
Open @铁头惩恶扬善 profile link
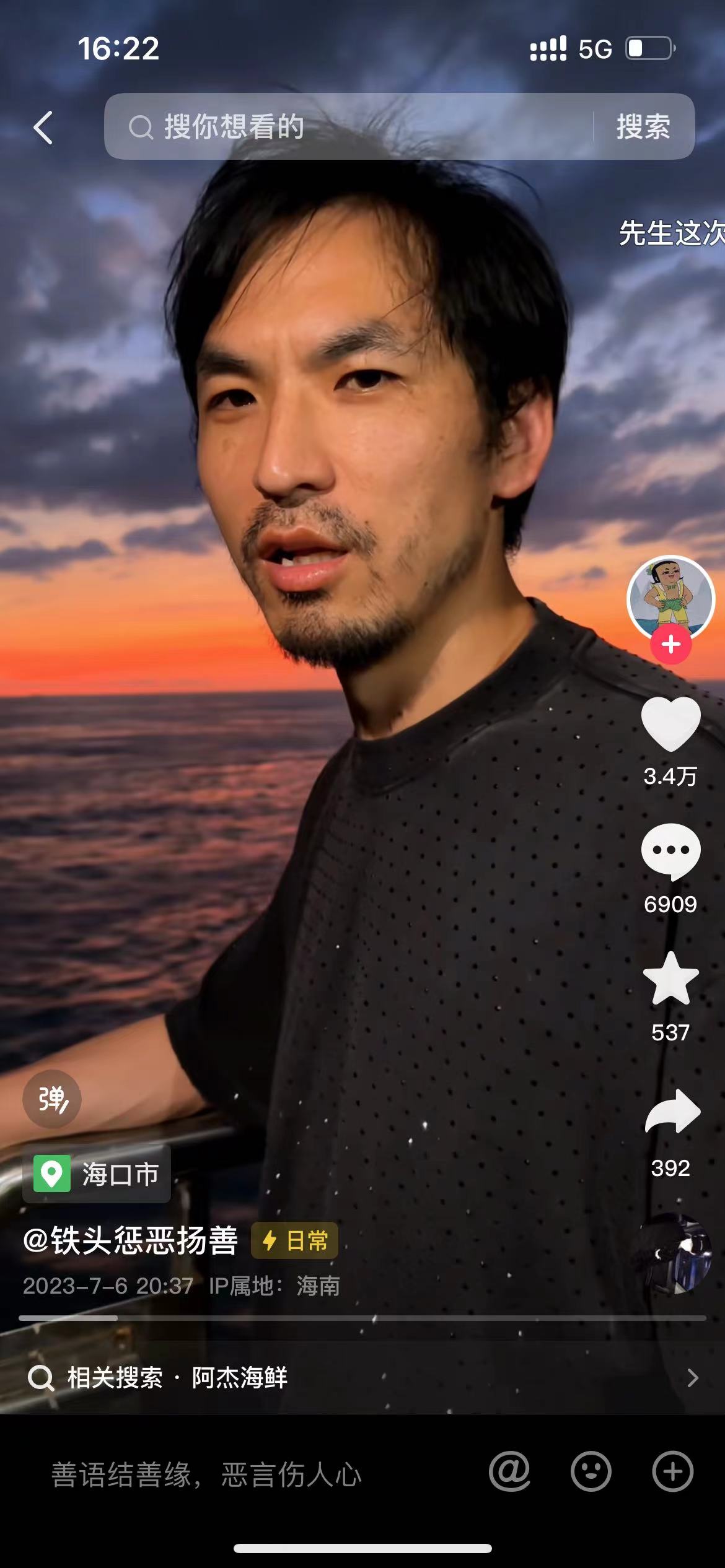pos(131,1240)
